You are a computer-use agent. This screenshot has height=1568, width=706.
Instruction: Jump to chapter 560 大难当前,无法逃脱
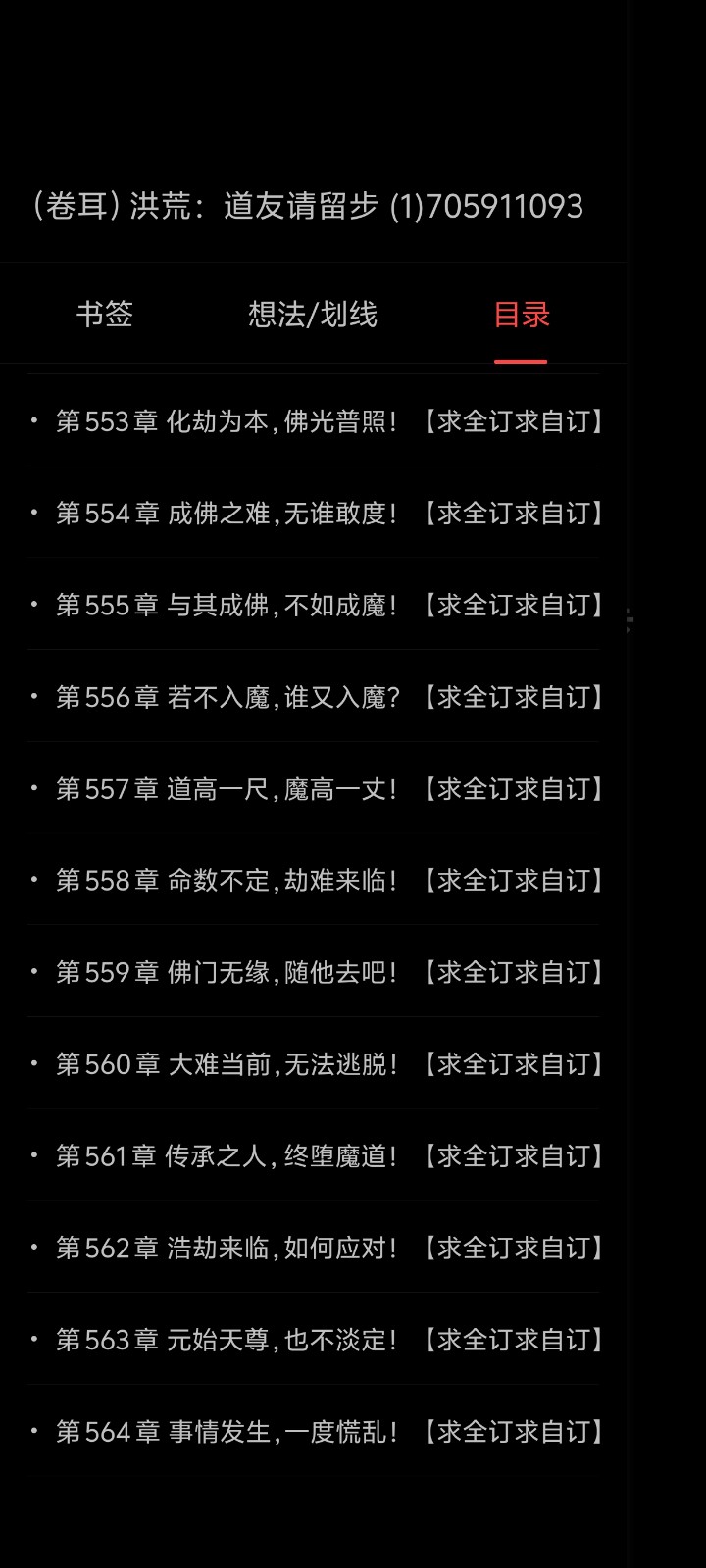(x=314, y=1064)
